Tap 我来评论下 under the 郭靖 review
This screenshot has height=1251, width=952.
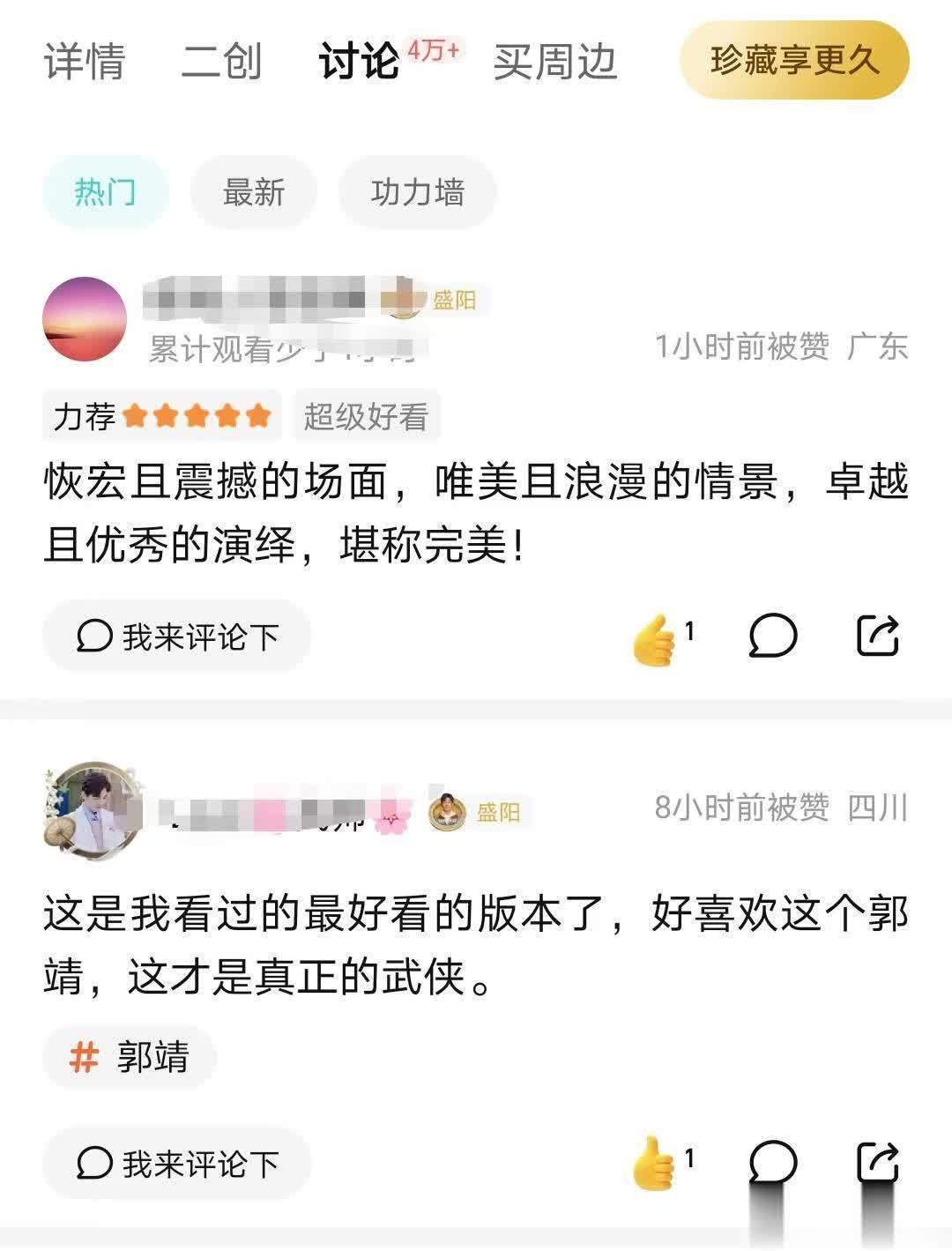177,1164
